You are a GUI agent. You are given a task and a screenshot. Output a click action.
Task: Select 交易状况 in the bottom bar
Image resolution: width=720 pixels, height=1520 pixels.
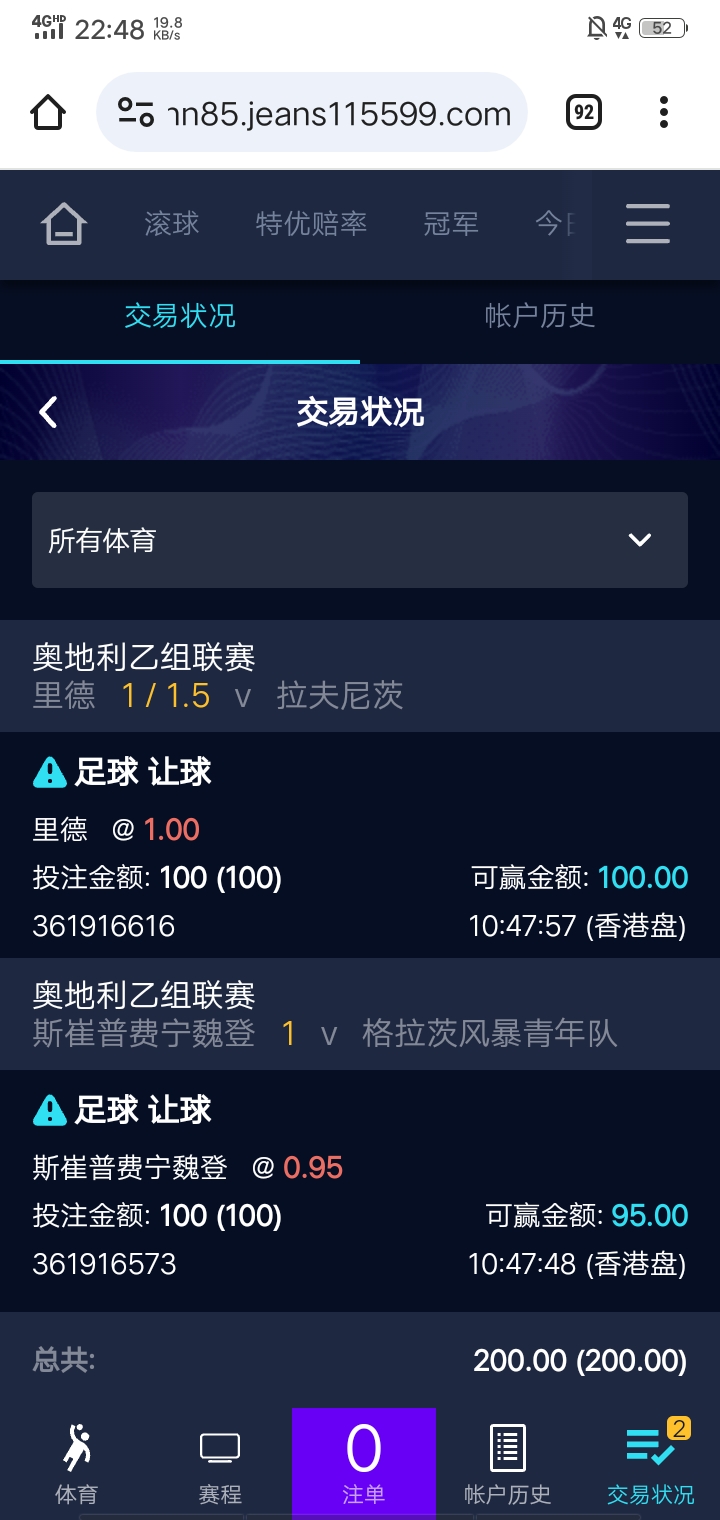coord(650,1464)
